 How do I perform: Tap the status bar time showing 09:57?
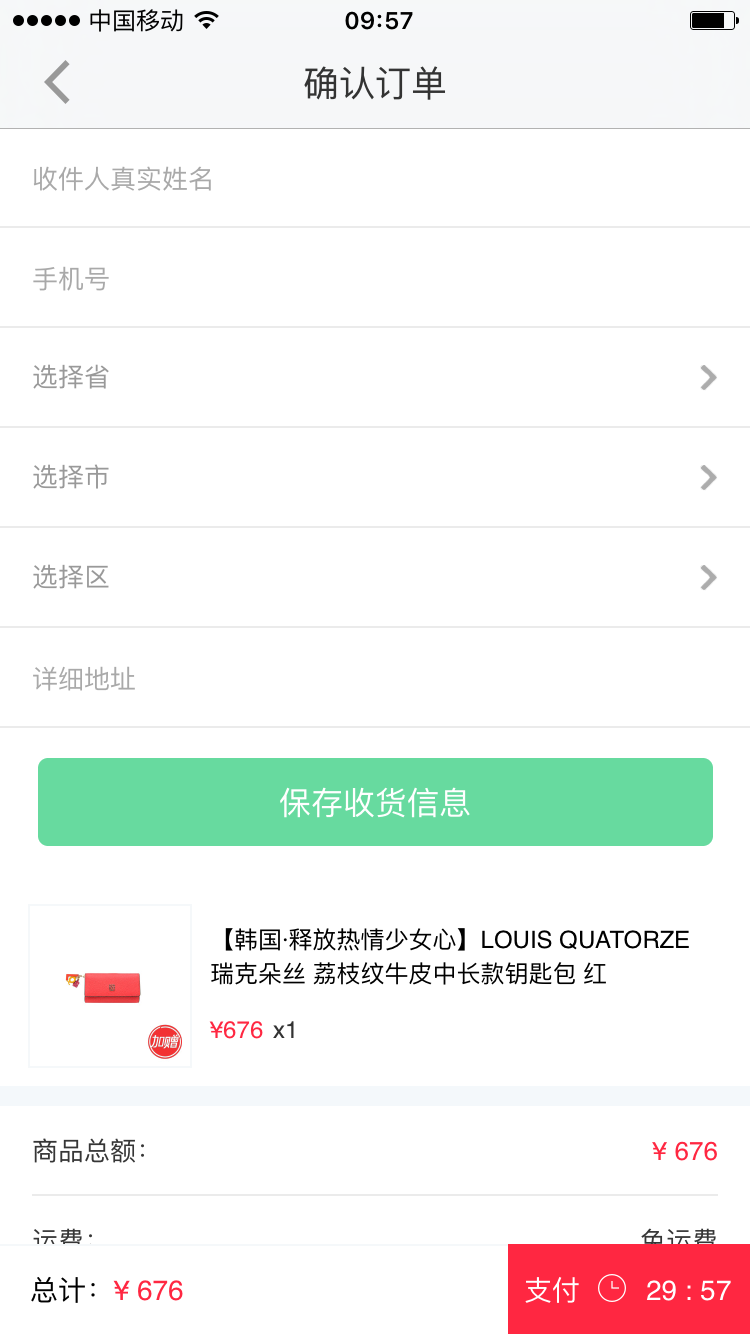(x=375, y=20)
